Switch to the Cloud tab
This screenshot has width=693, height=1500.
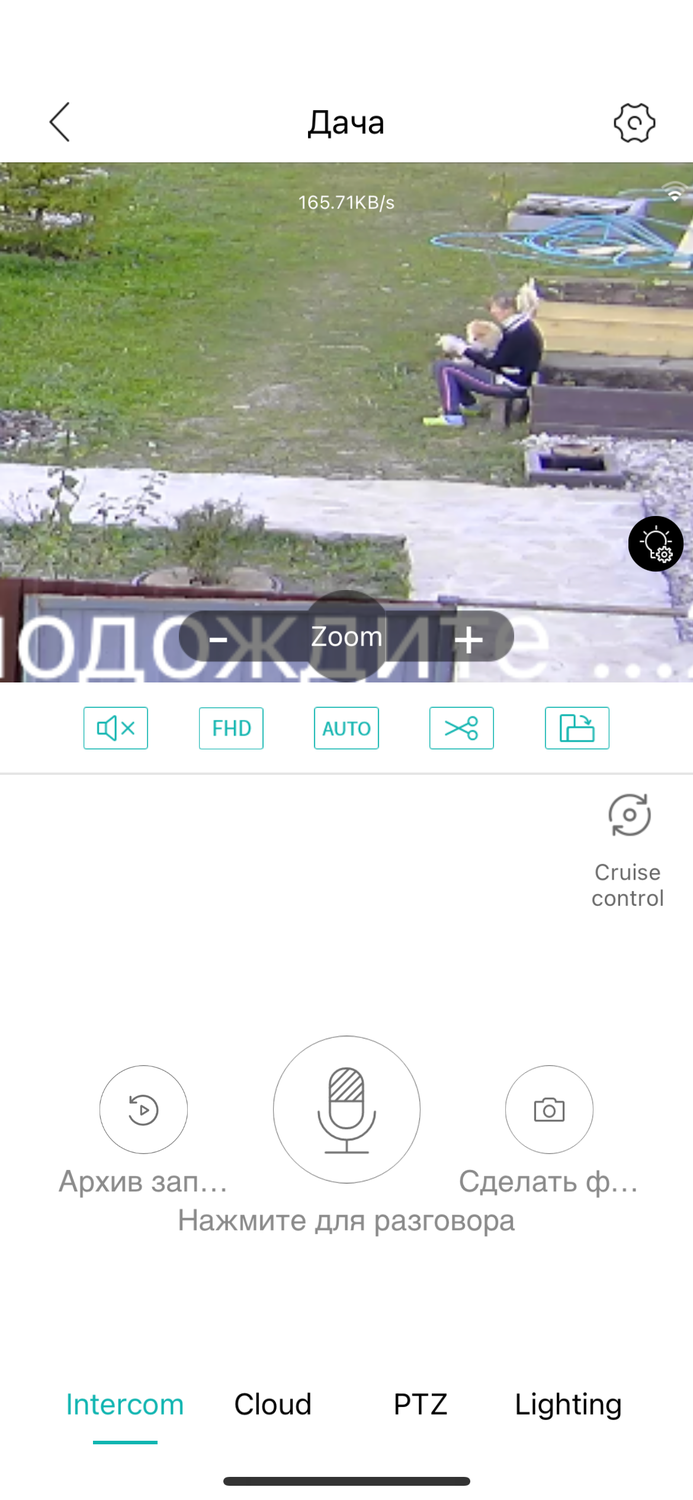(273, 1404)
